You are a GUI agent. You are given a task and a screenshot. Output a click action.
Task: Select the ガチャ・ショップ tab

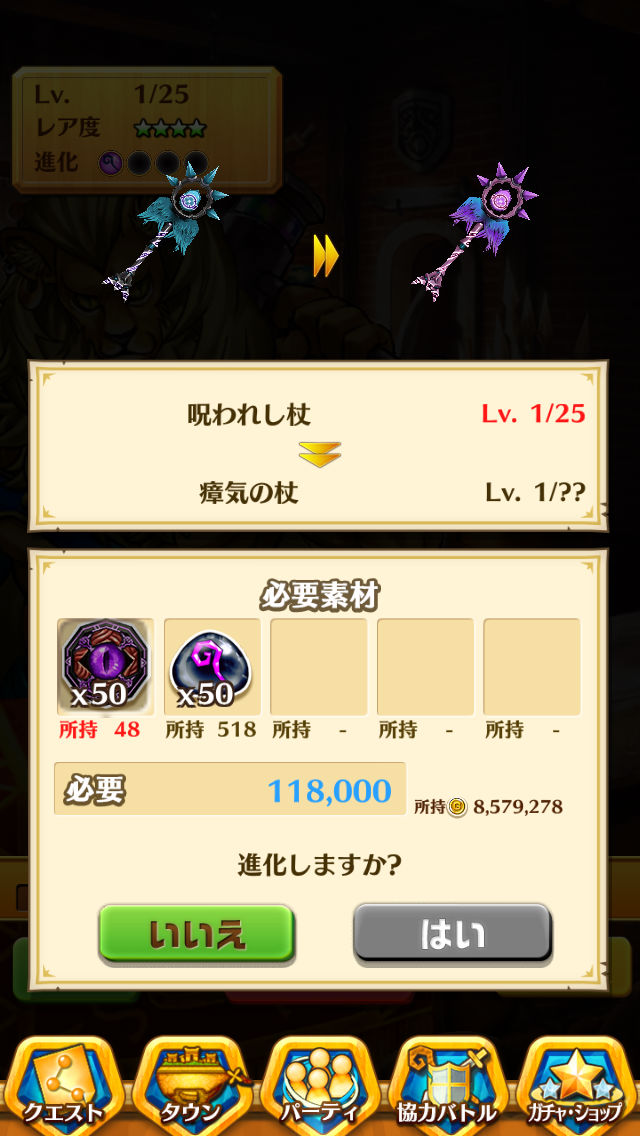576,1085
